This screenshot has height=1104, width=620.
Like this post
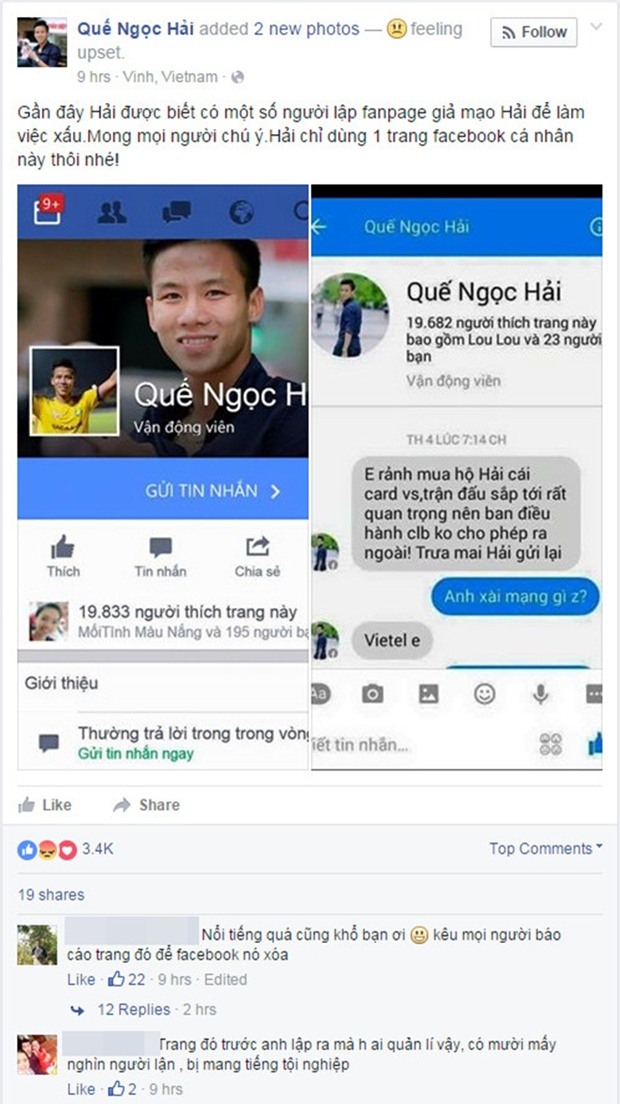pos(46,805)
